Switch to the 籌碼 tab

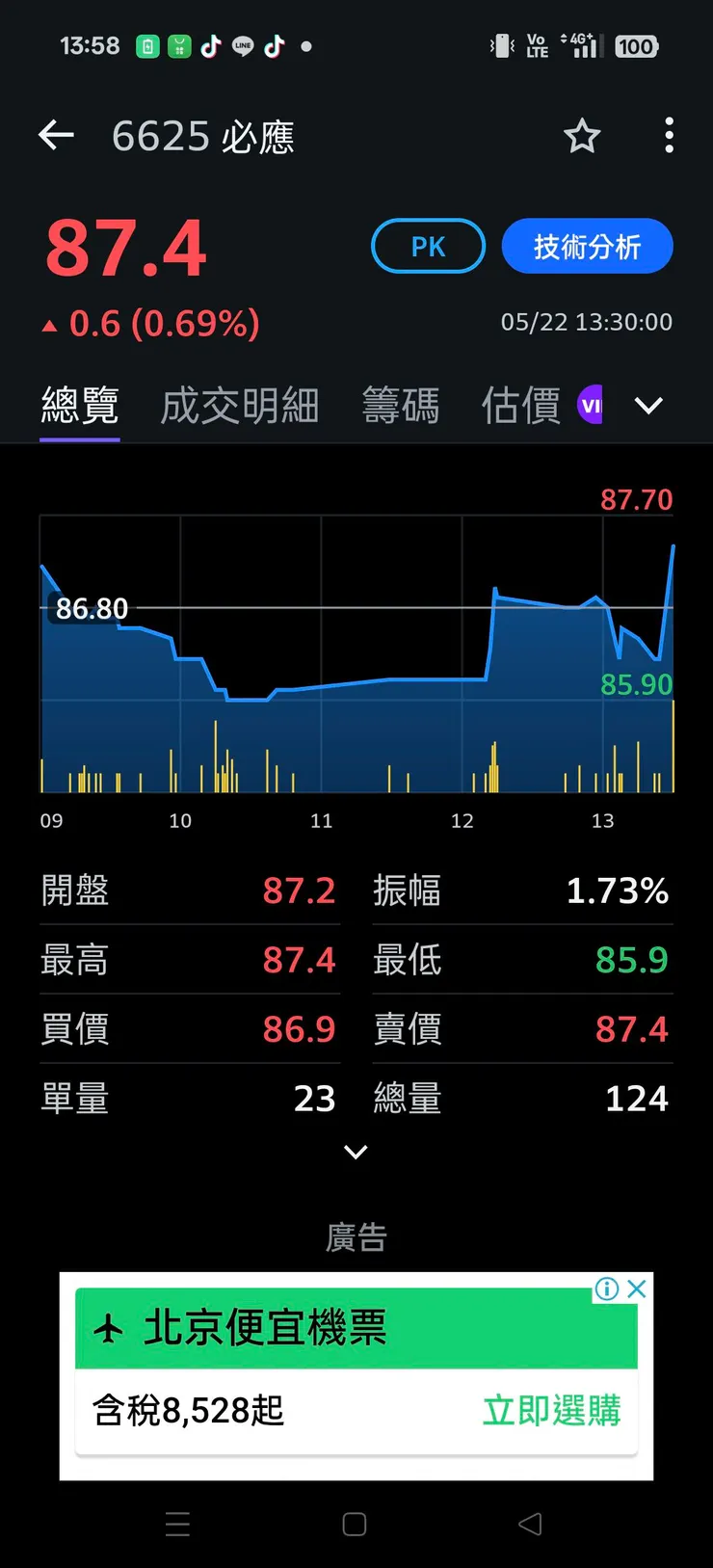(x=402, y=405)
